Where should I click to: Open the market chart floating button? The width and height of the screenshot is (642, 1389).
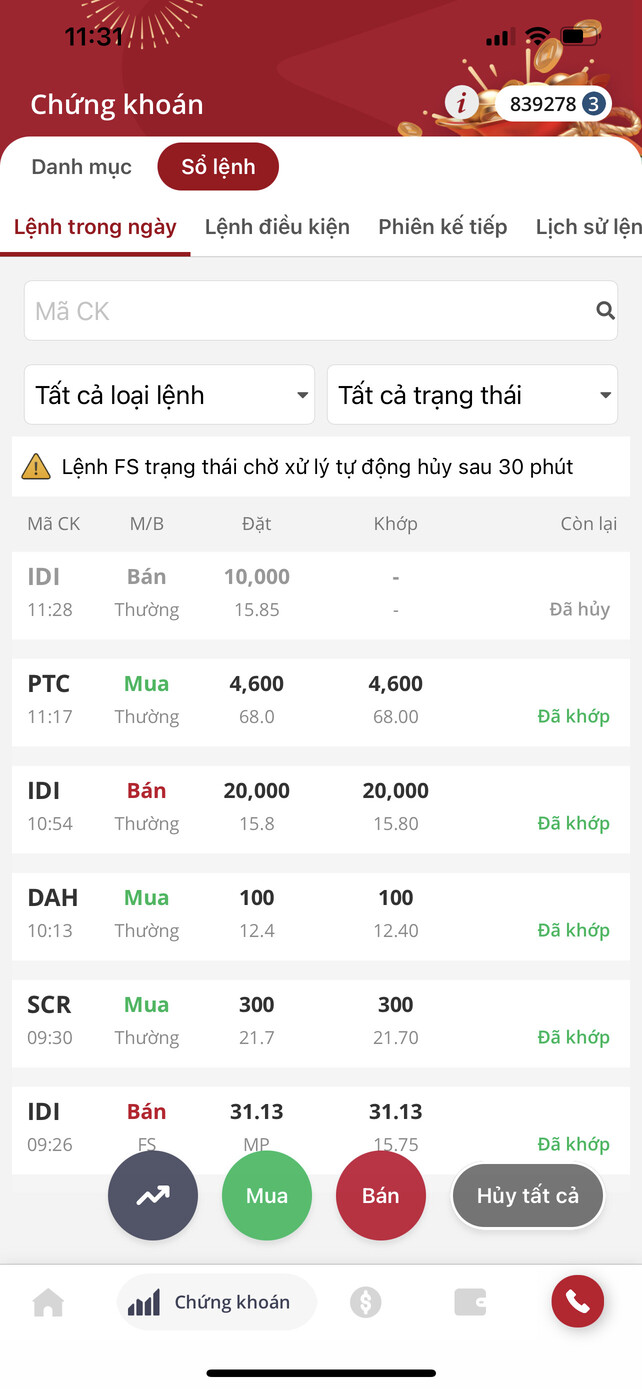(x=153, y=1196)
